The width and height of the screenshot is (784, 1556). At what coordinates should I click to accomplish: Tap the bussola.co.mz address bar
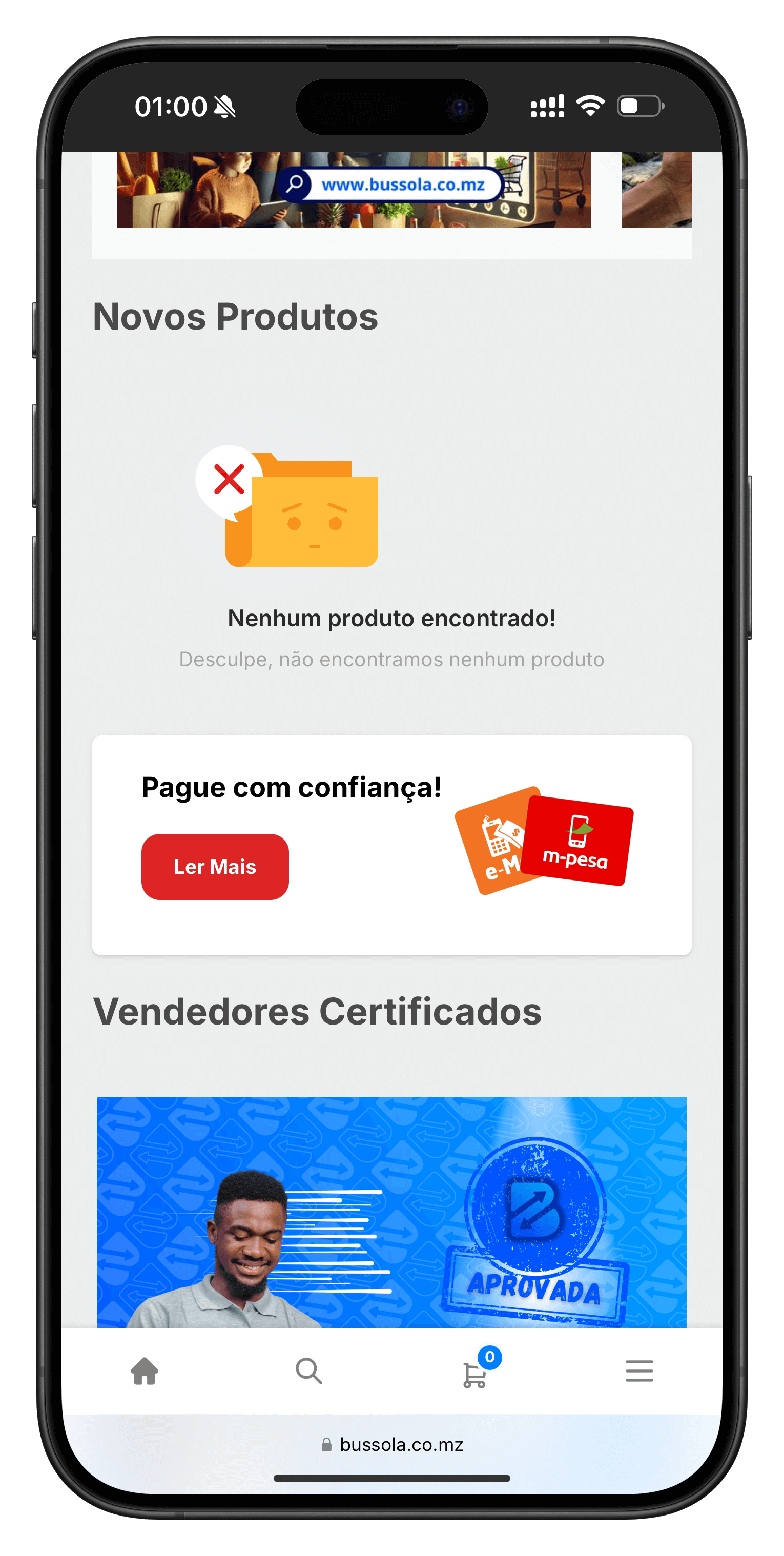(x=393, y=1445)
